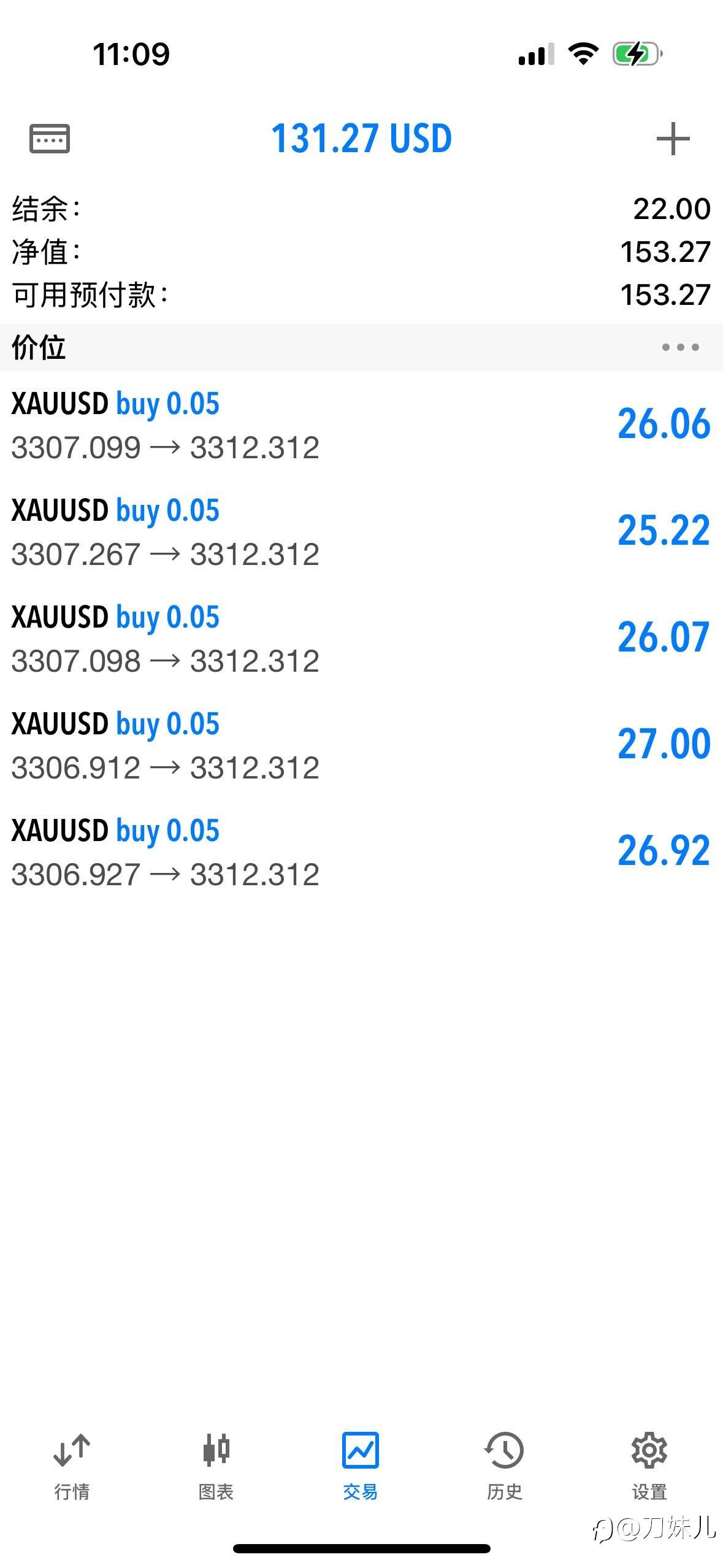Open the 设置 tab
The width and height of the screenshot is (723, 1568).
click(649, 1466)
